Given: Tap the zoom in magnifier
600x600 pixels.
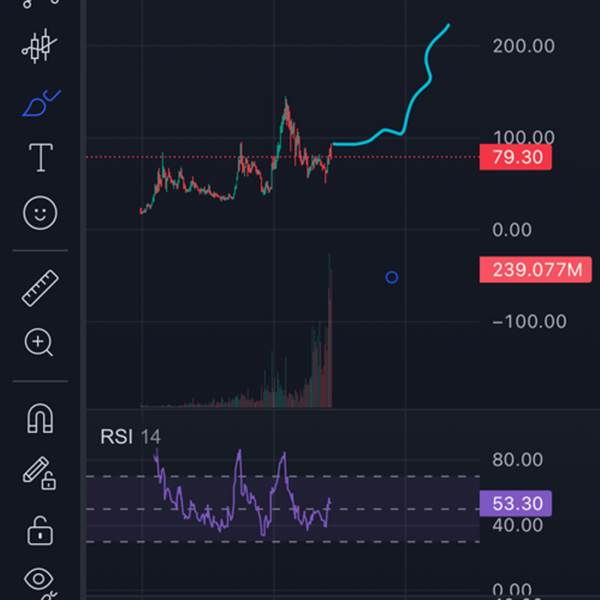Looking at the screenshot, I should 40,343.
